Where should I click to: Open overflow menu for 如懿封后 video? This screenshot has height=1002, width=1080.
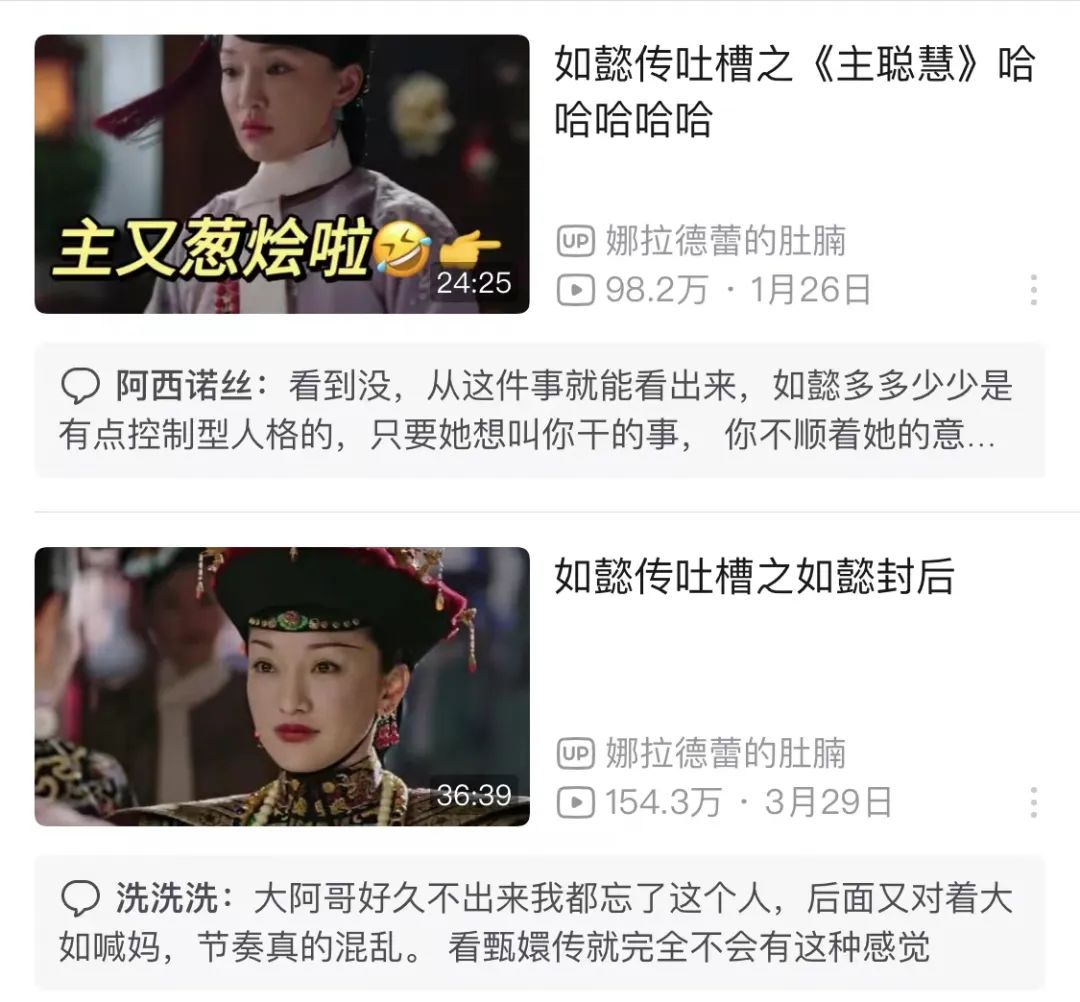pyautogui.click(x=1033, y=802)
